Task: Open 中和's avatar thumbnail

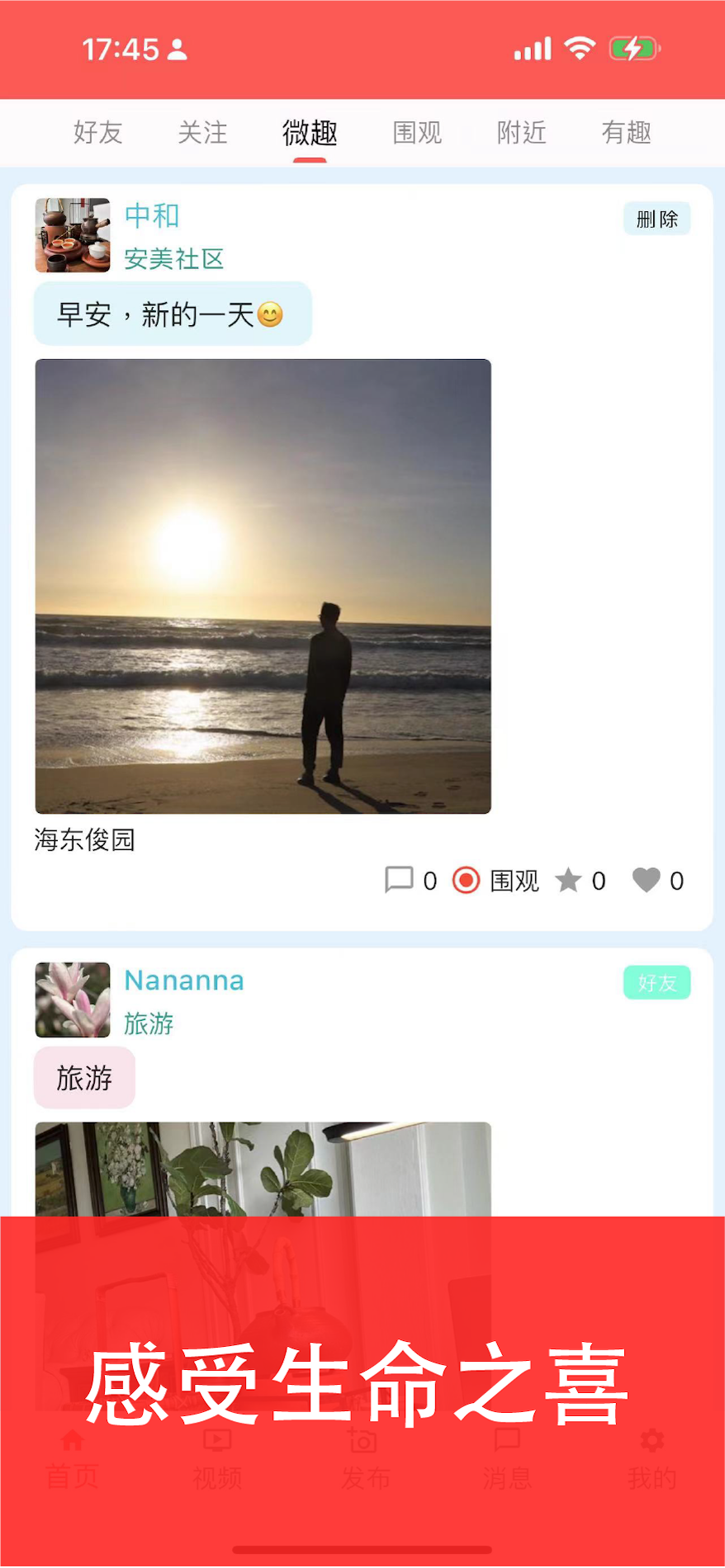Action: tap(72, 236)
